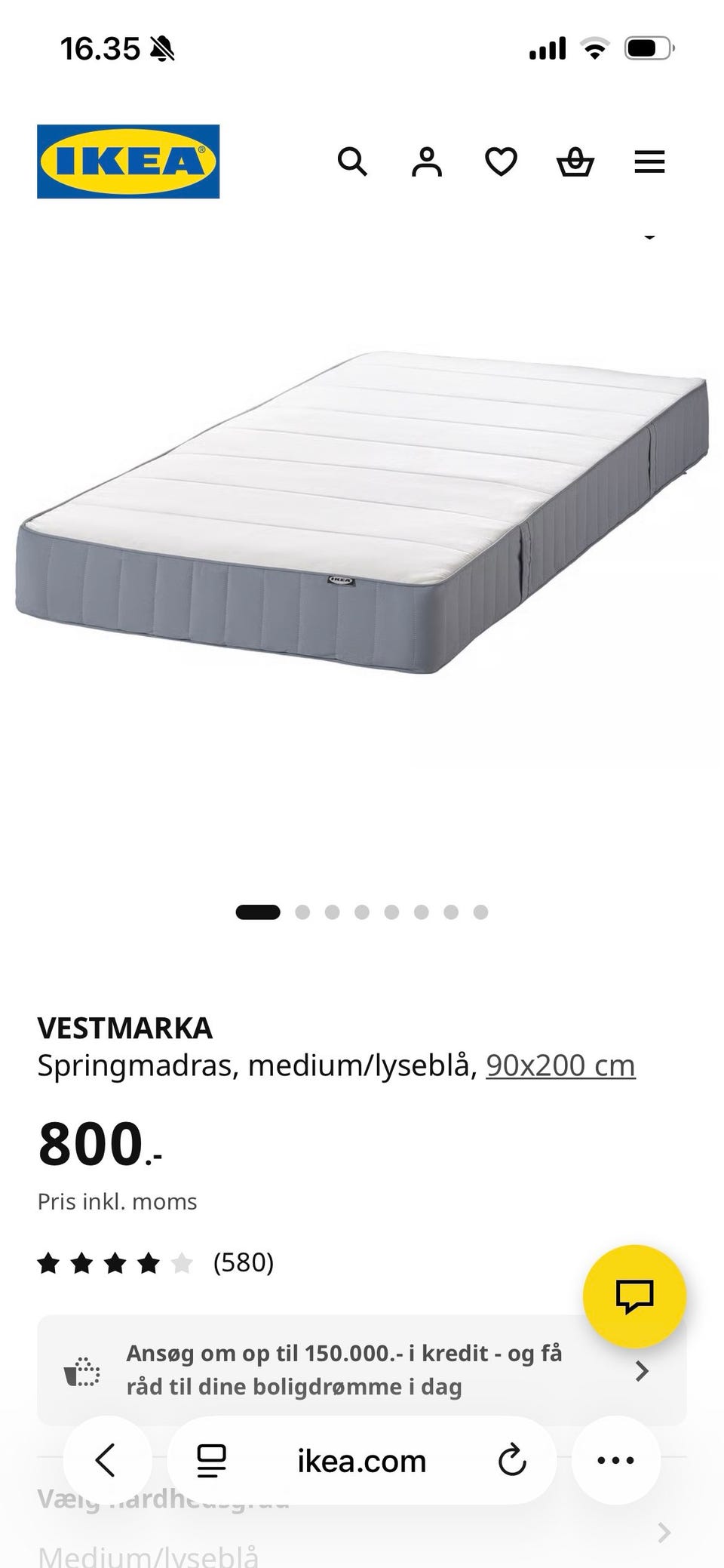Go back in the browser
The width and height of the screenshot is (724, 1568).
(x=106, y=1460)
